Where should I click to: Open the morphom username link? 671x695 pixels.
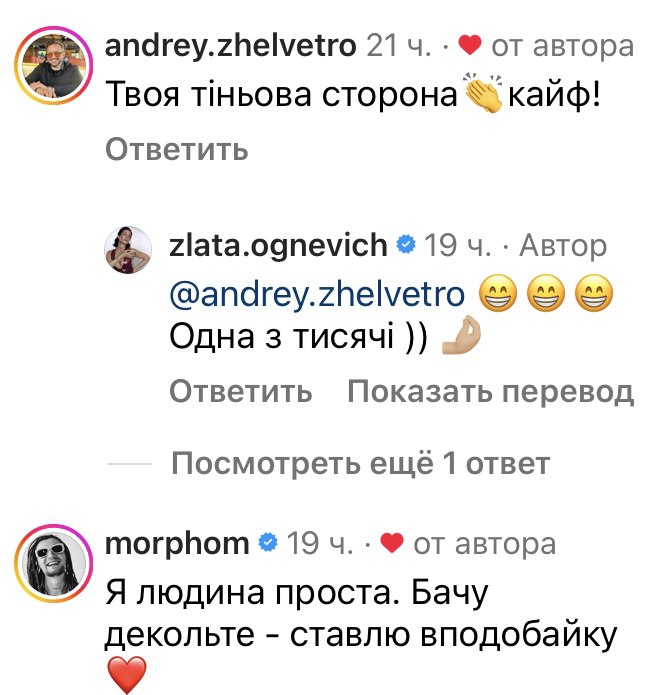click(x=177, y=544)
